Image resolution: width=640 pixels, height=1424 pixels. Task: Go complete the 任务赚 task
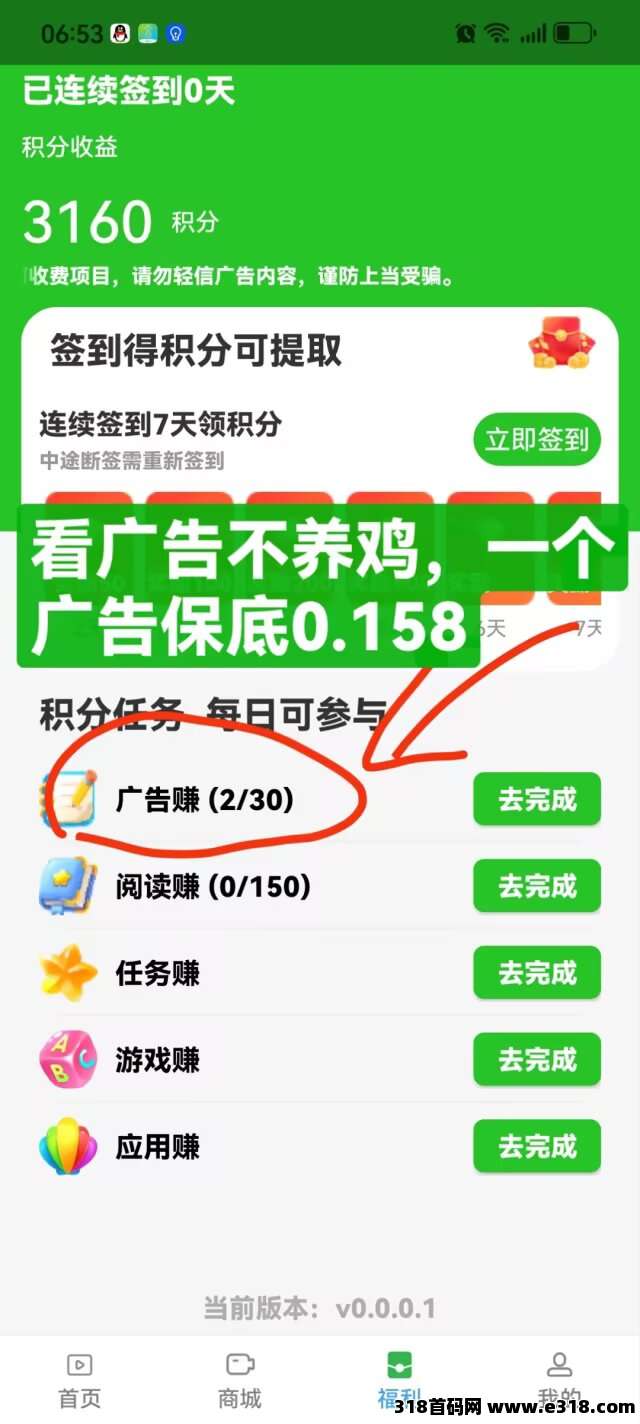[x=537, y=972]
